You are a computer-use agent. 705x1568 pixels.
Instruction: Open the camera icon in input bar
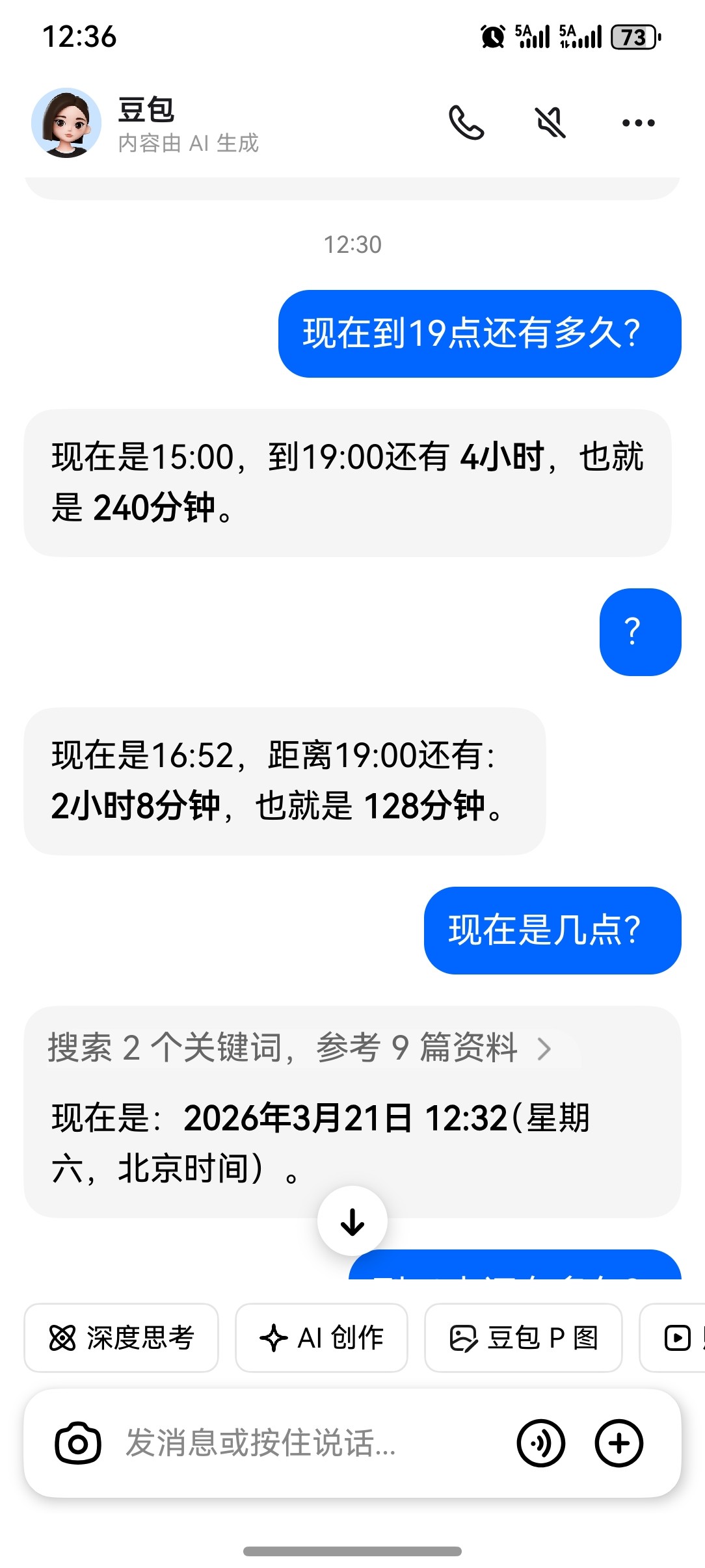point(78,1444)
